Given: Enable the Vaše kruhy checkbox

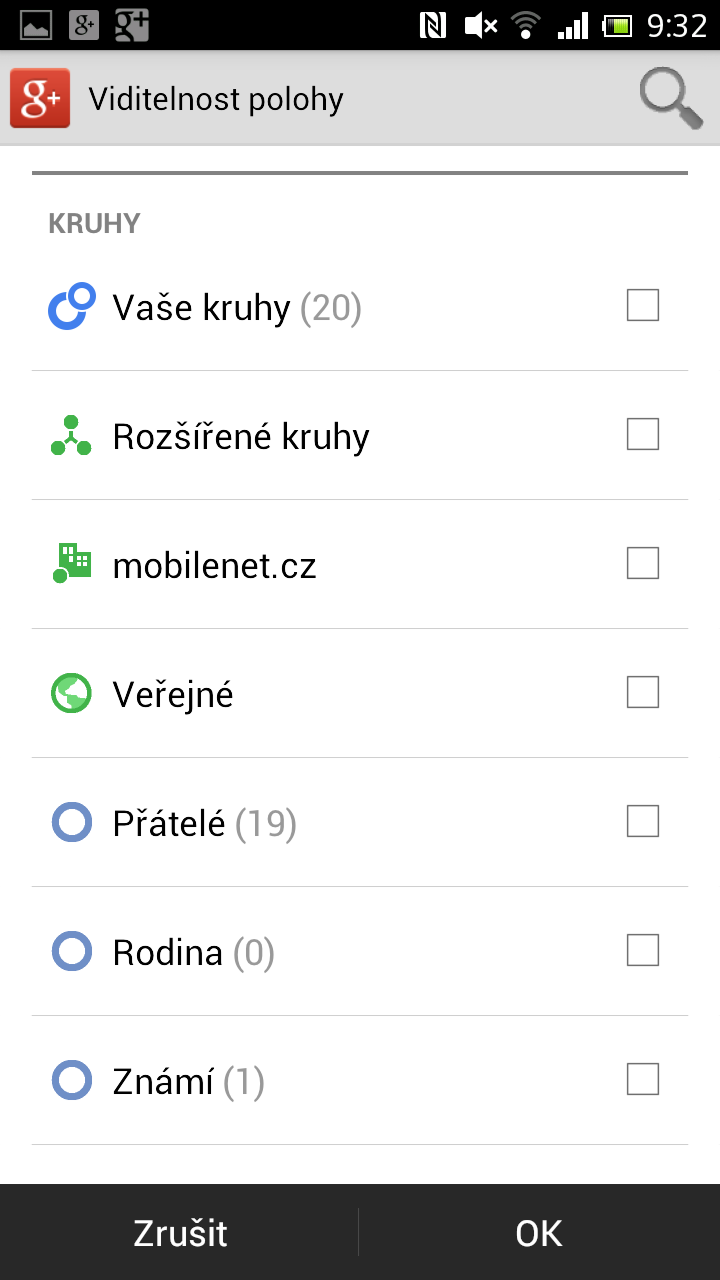Looking at the screenshot, I should [x=643, y=305].
